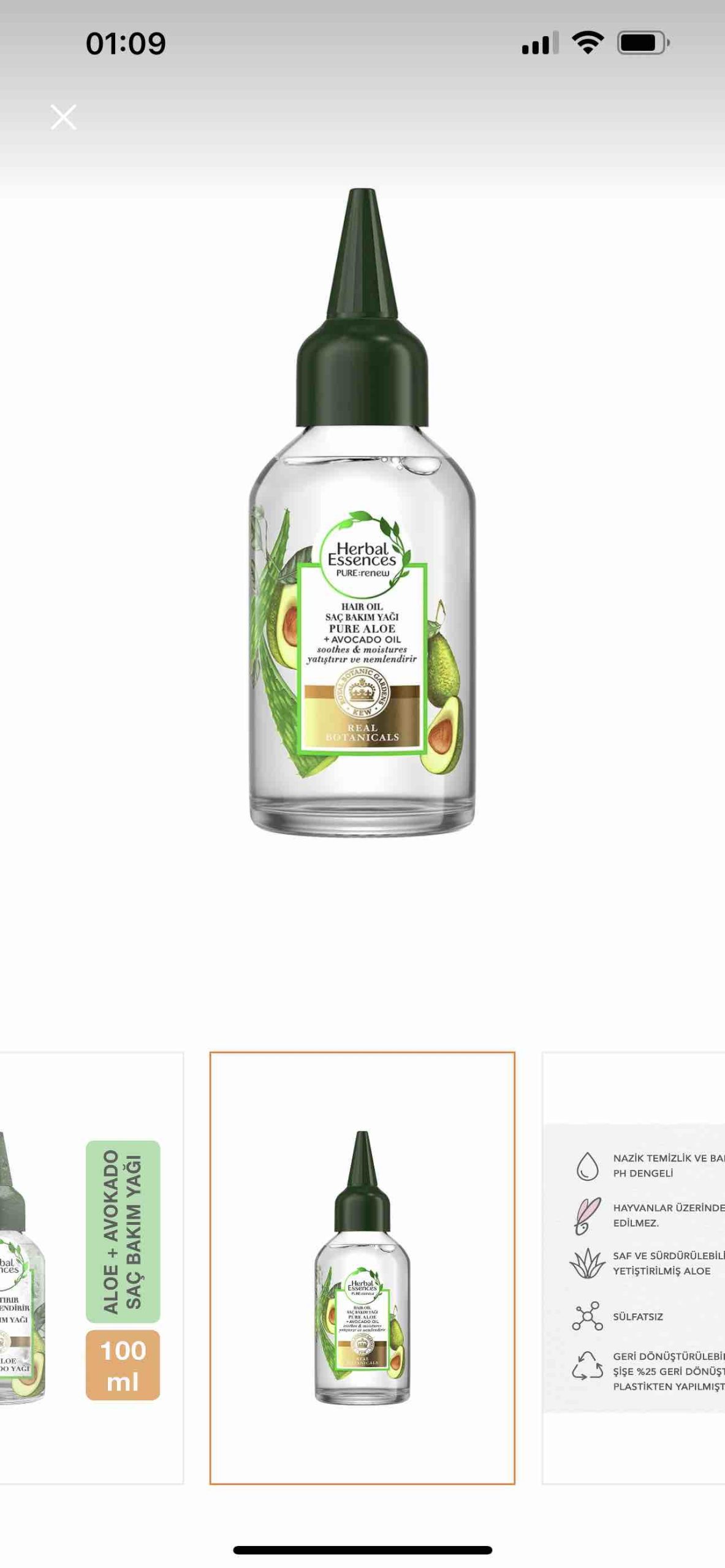Open the product features list thumbnail
The image size is (725, 1568).
[x=634, y=1268]
